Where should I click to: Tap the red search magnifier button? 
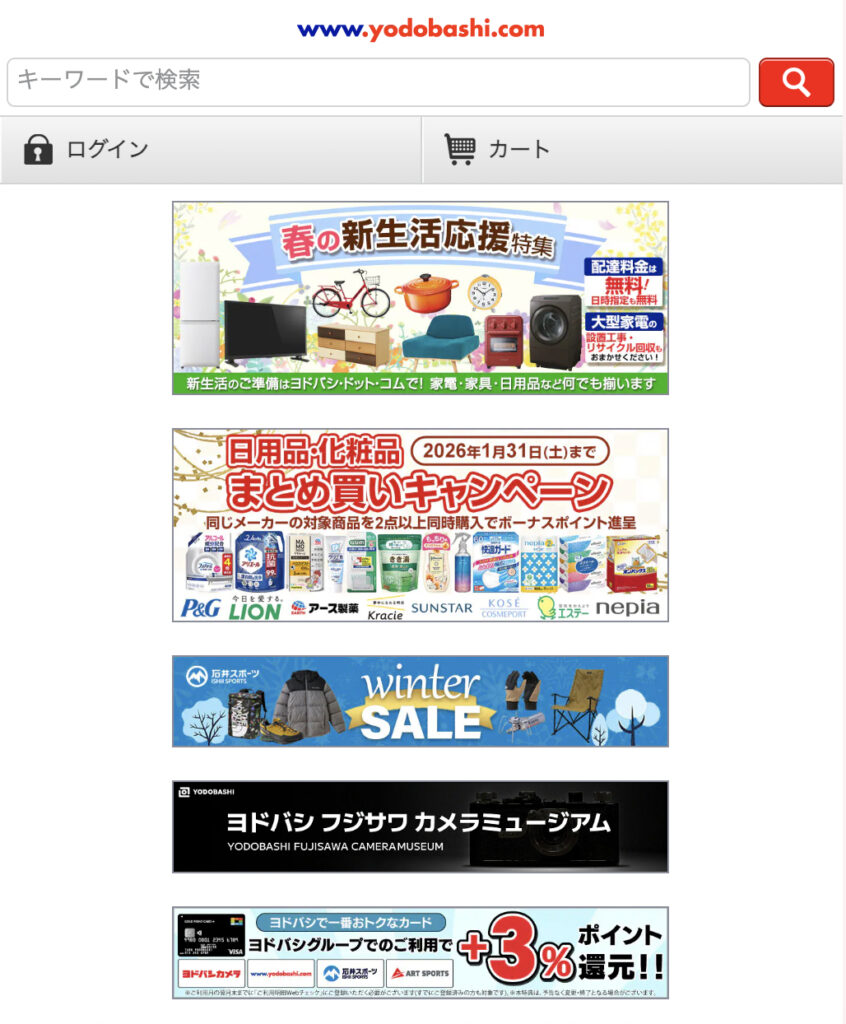pos(796,82)
